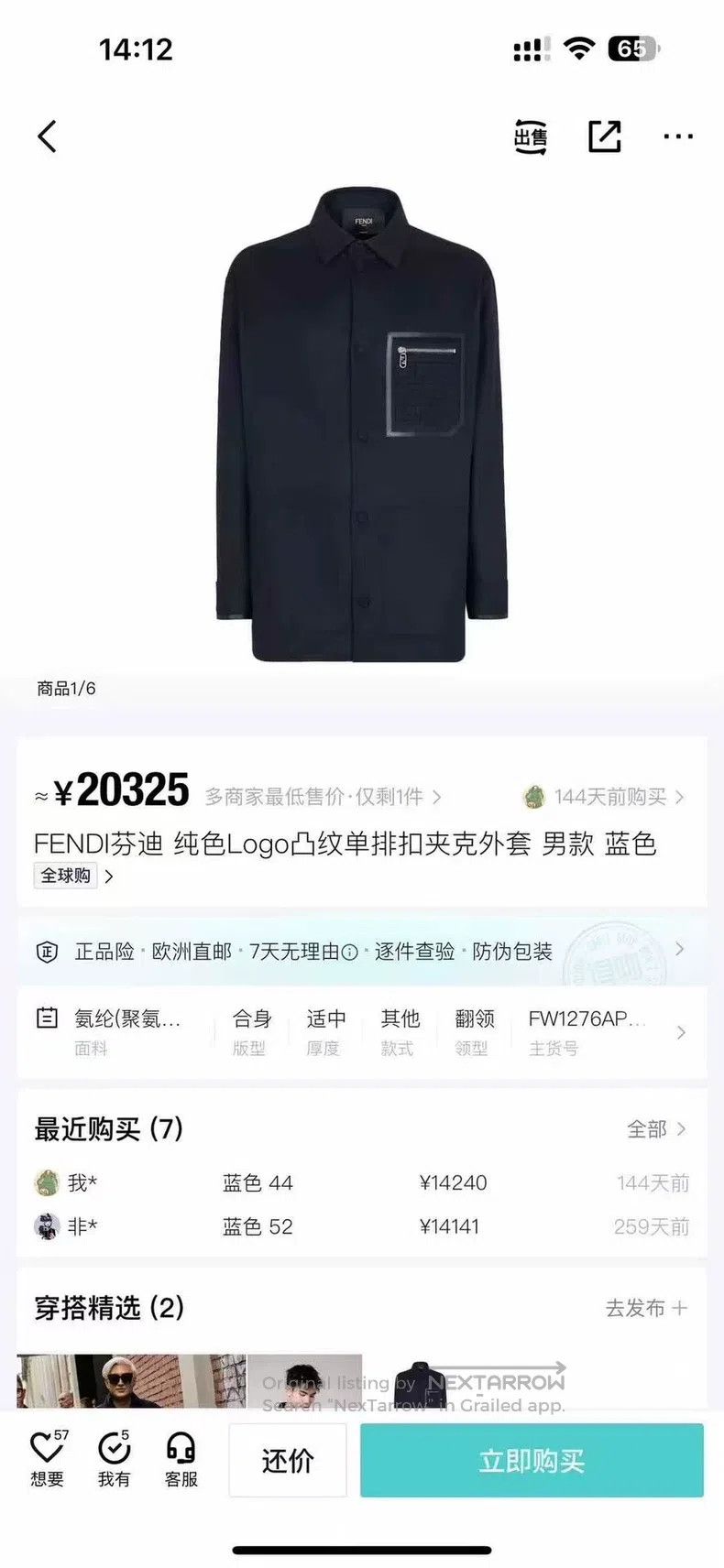724x1568 pixels.
Task: Open product specification details row
Action: click(362, 1032)
